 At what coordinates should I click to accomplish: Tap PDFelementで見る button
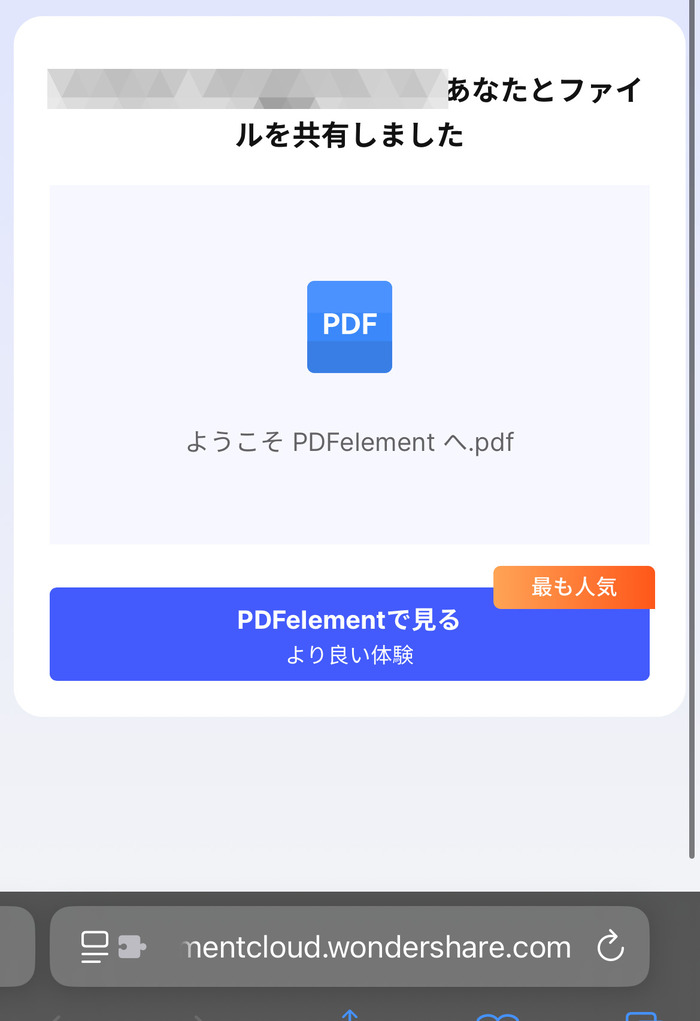[x=349, y=635]
